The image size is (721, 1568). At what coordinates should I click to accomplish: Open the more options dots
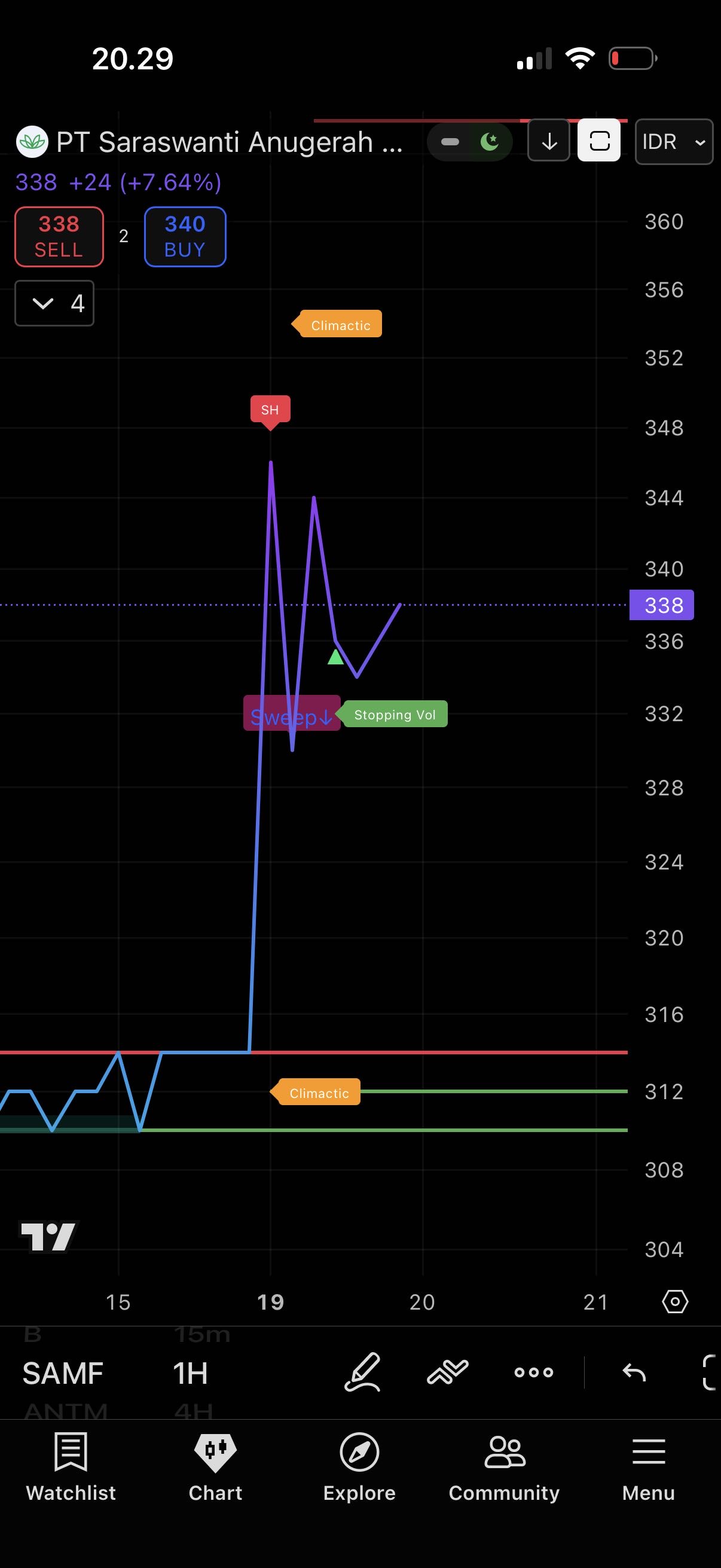(534, 1372)
